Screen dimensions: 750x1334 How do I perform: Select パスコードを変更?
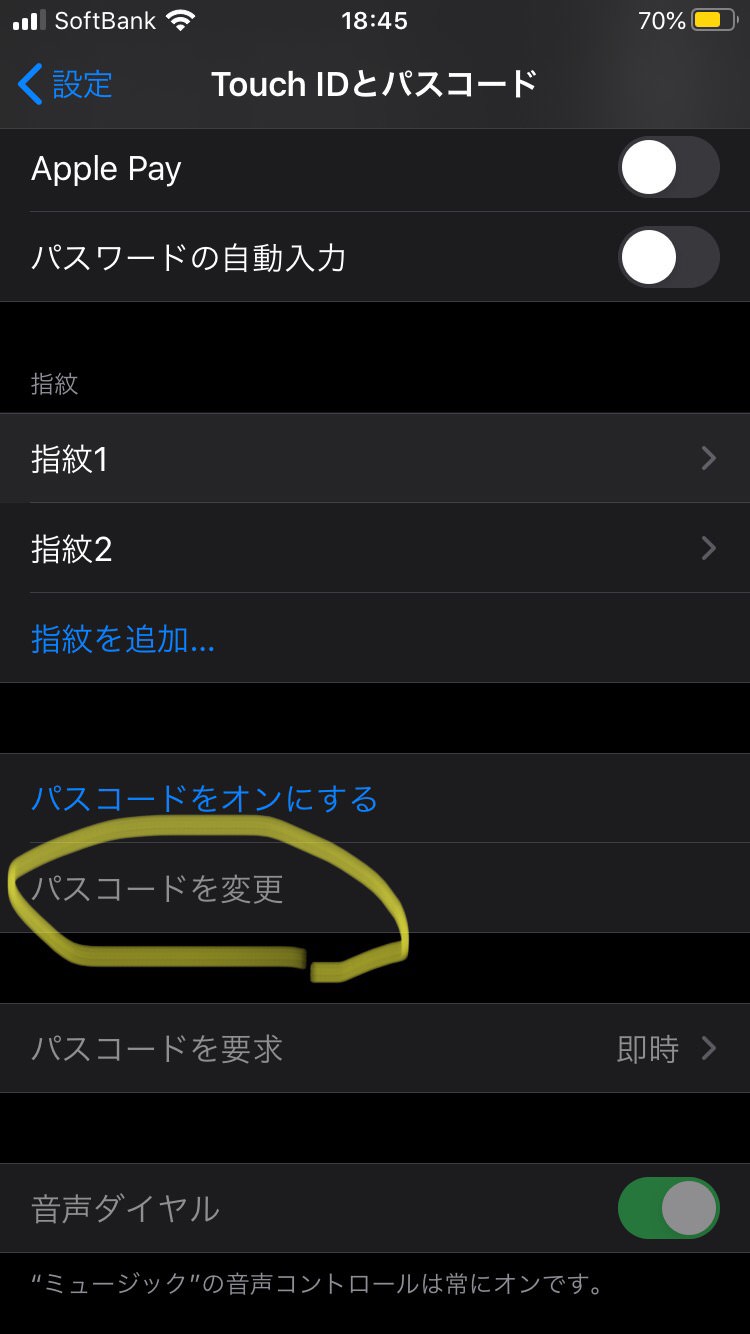tap(158, 888)
